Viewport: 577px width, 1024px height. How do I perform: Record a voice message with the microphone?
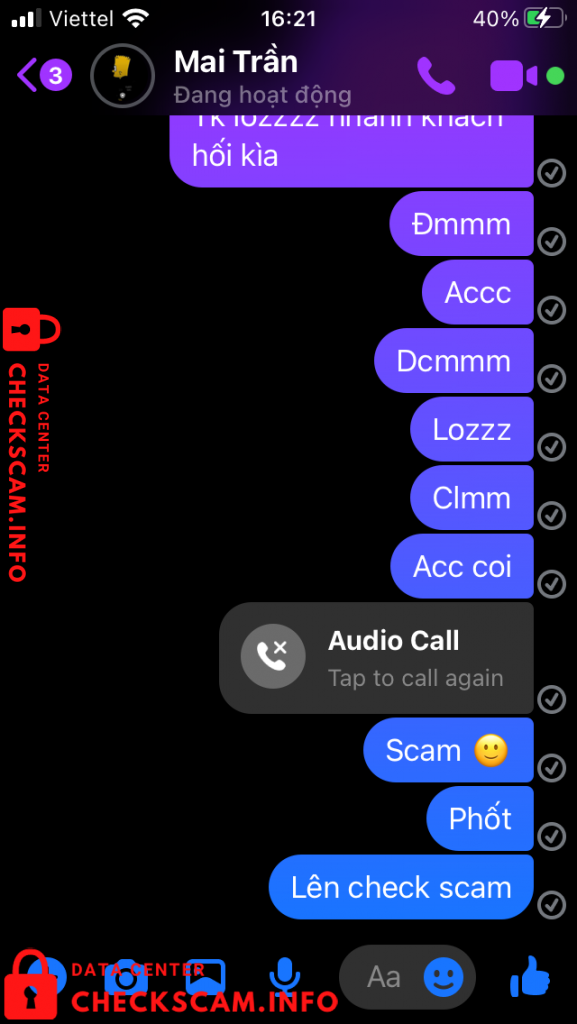tap(285, 977)
